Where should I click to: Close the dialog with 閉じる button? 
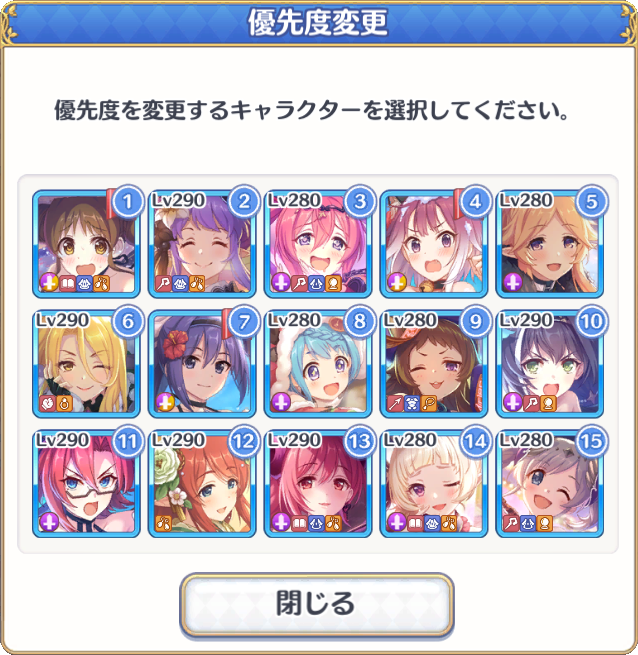click(316, 604)
